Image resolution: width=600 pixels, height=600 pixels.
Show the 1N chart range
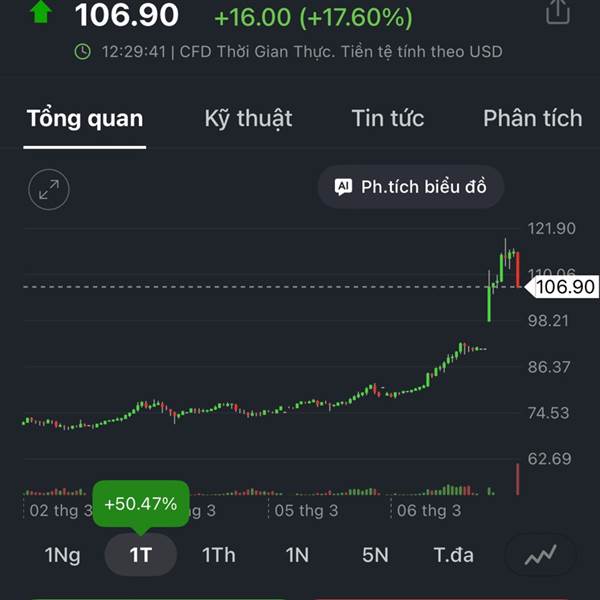coord(297,555)
